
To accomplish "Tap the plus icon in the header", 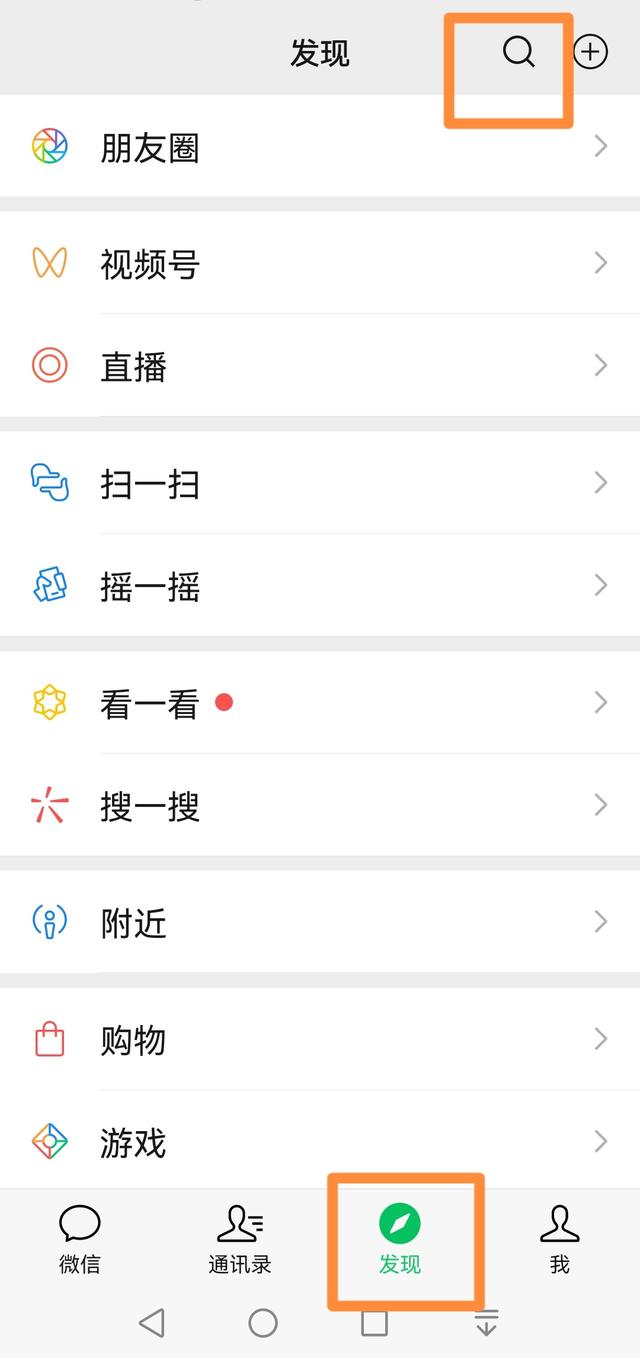I will click(590, 52).
